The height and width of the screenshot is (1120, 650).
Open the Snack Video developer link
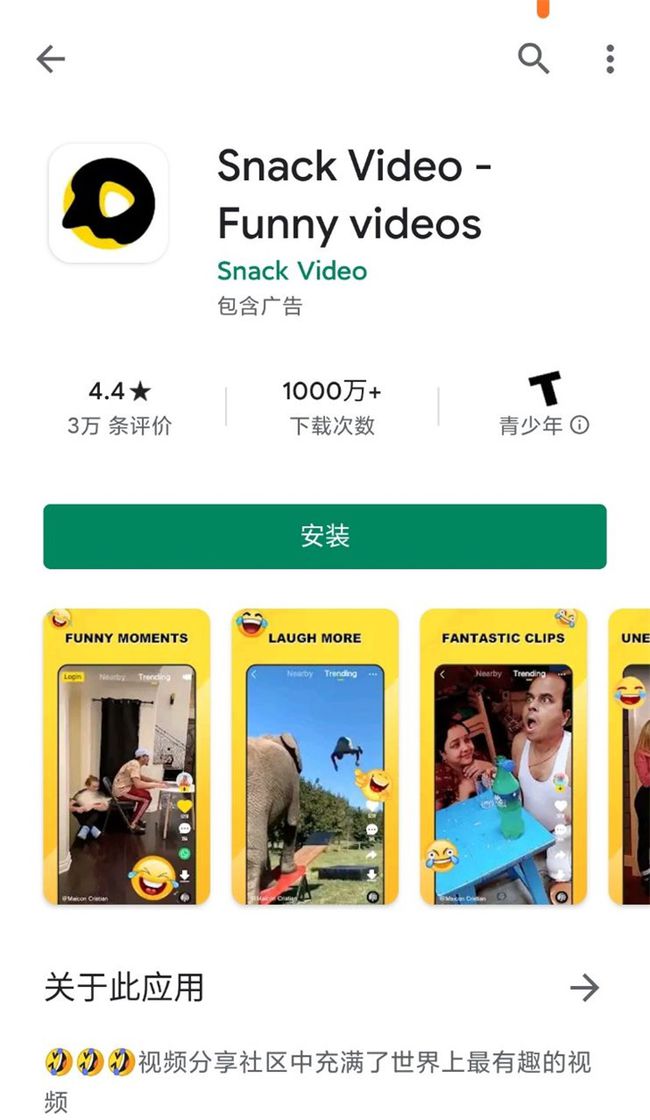point(292,271)
